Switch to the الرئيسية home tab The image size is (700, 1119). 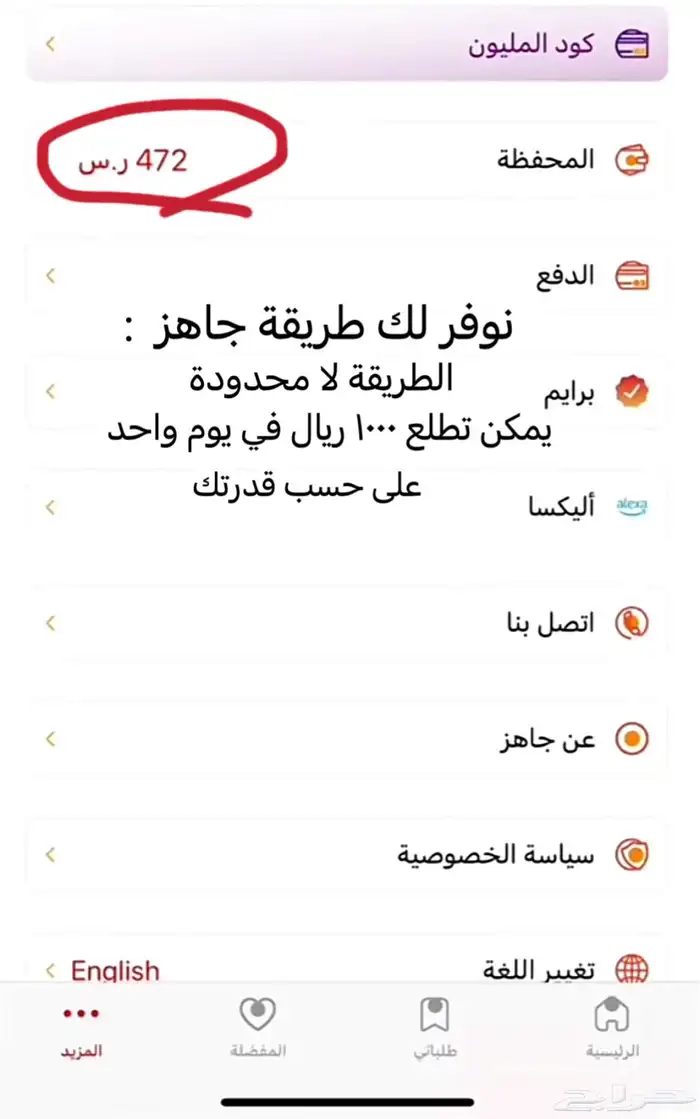[x=612, y=1028]
